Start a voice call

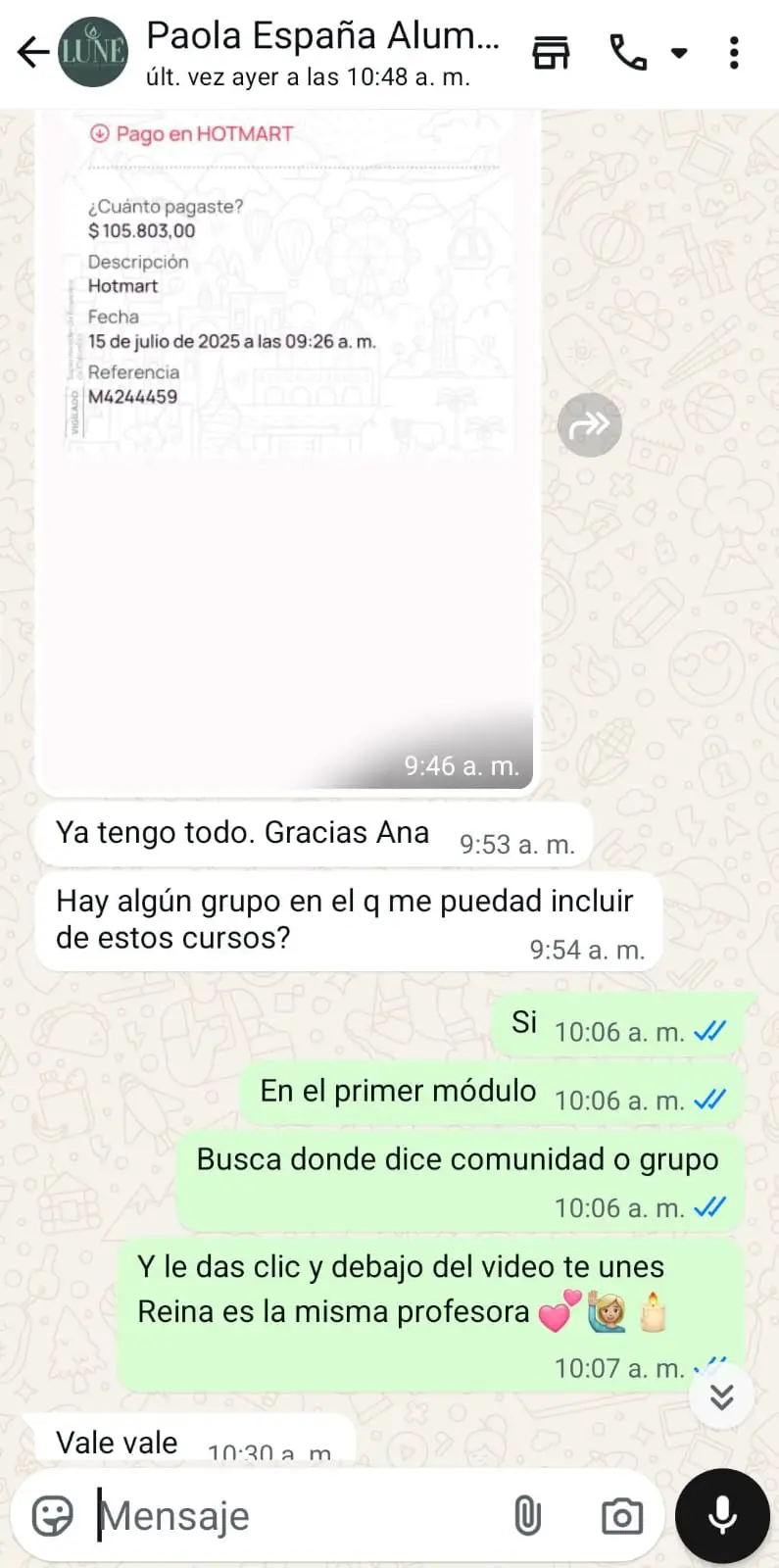click(628, 52)
